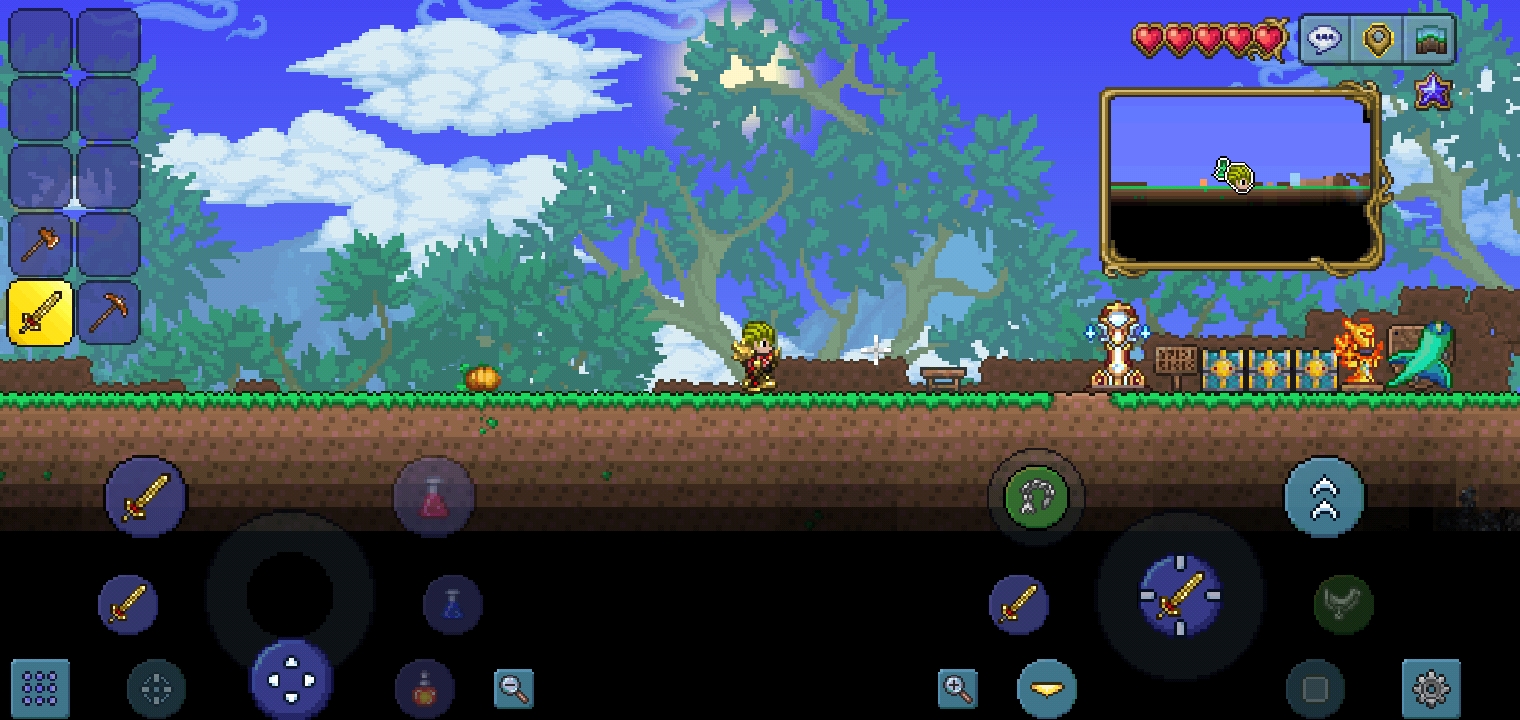Zoom out with the minus magnifier
Screen dimensions: 1520x720
pyautogui.click(x=514, y=688)
